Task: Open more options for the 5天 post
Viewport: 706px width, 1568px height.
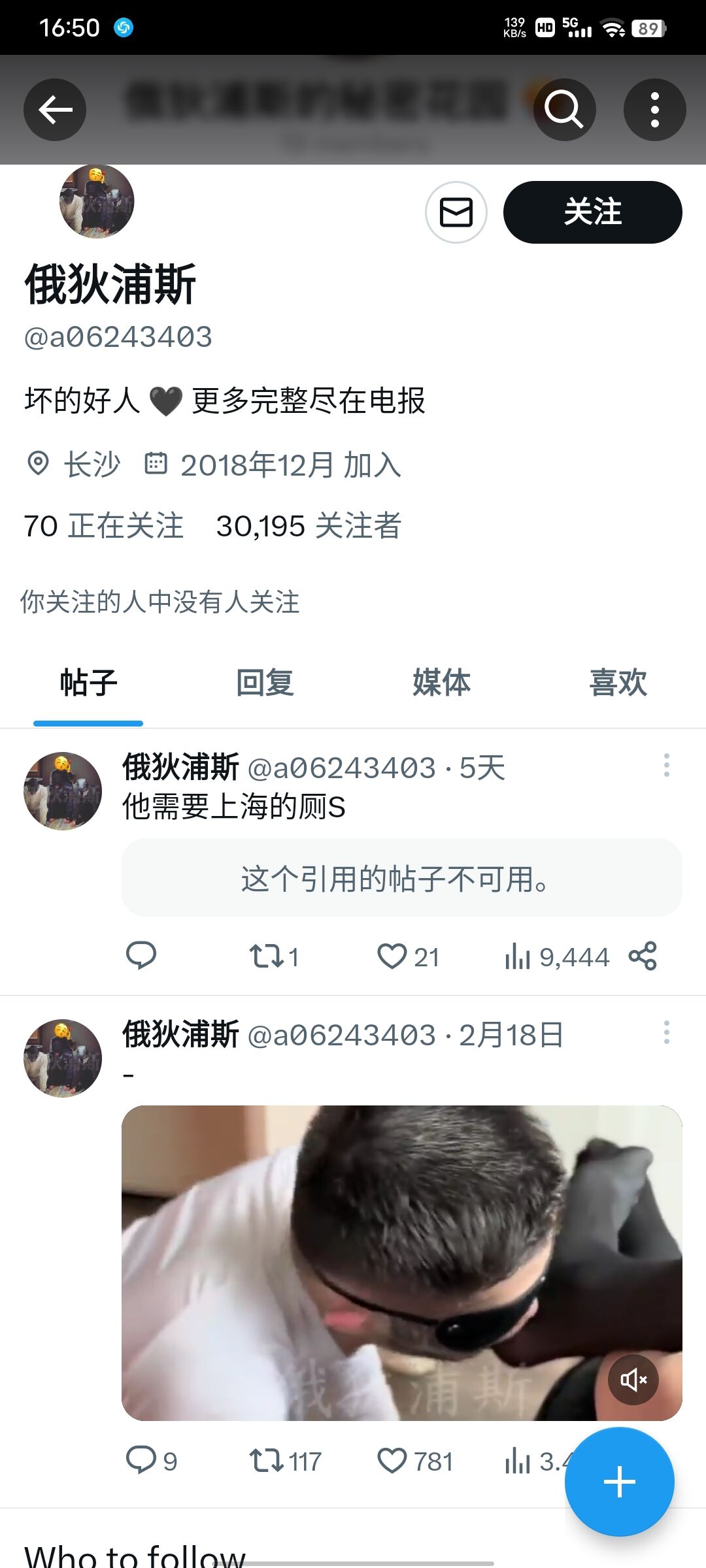Action: point(666,765)
